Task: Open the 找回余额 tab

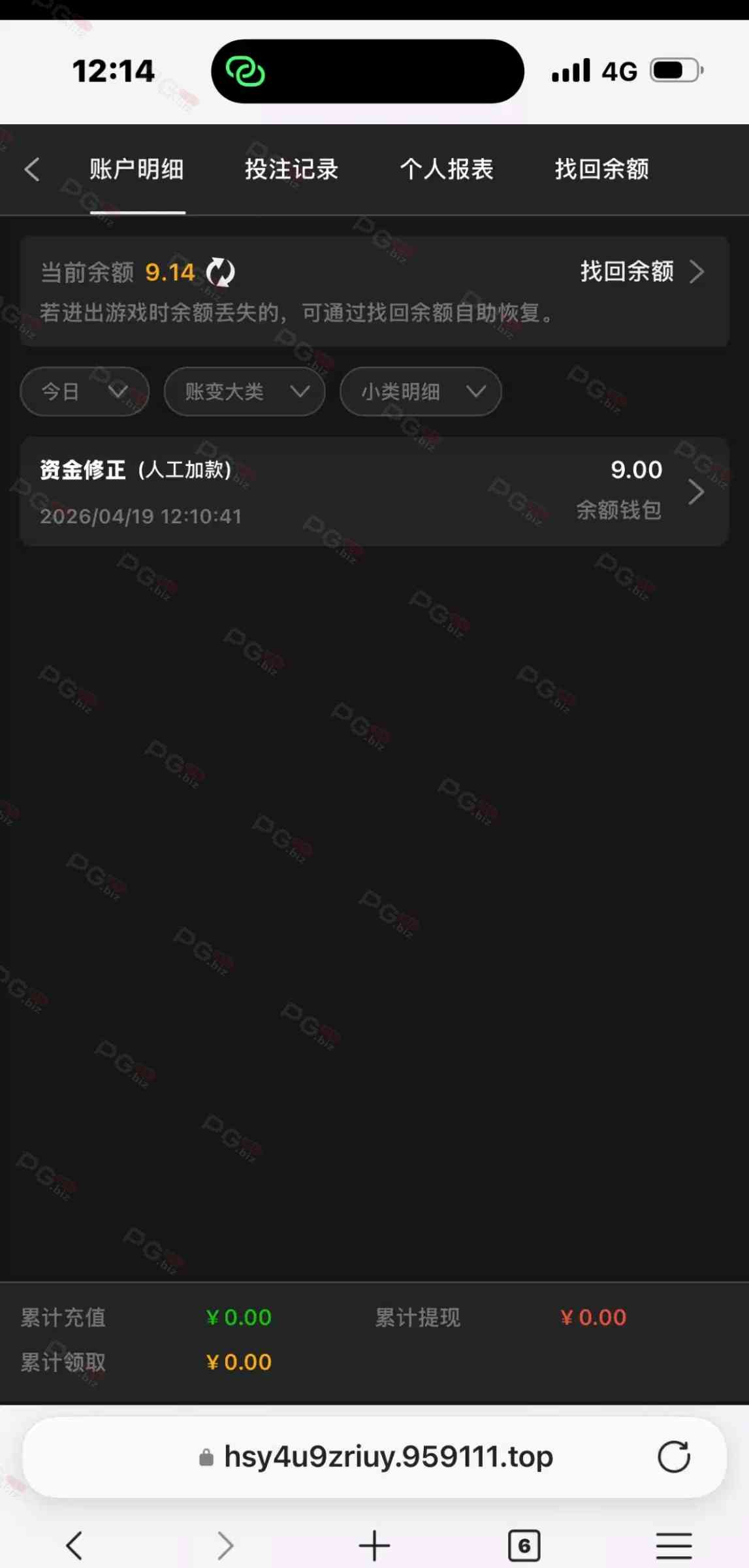Action: click(601, 169)
